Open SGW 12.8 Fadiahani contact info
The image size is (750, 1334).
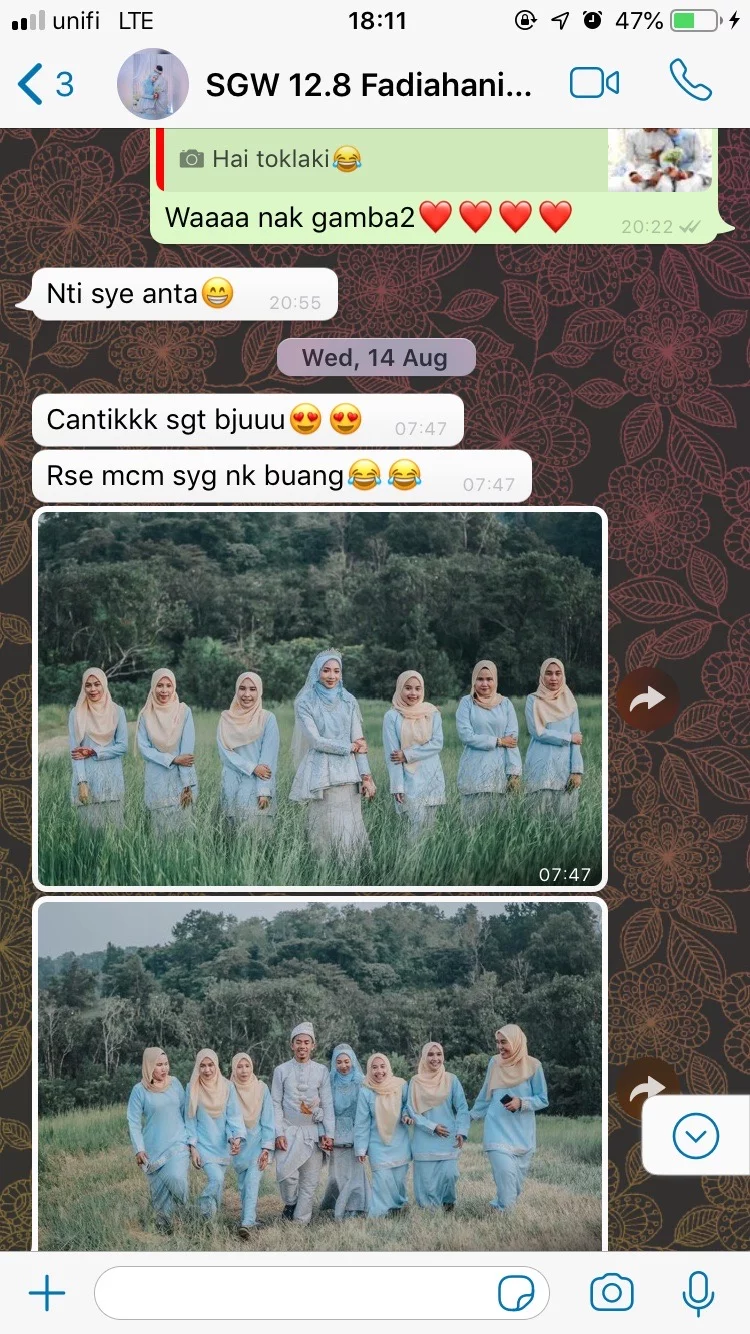click(368, 86)
